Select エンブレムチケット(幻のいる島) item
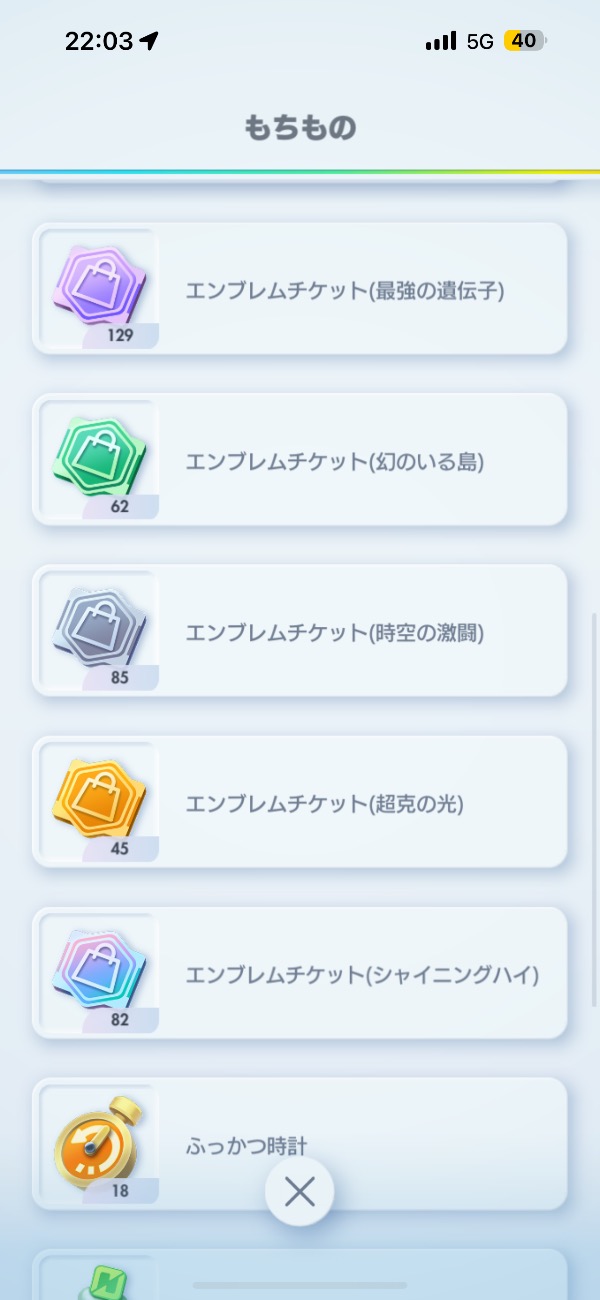Screen dimensions: 600x1300 tap(300, 461)
